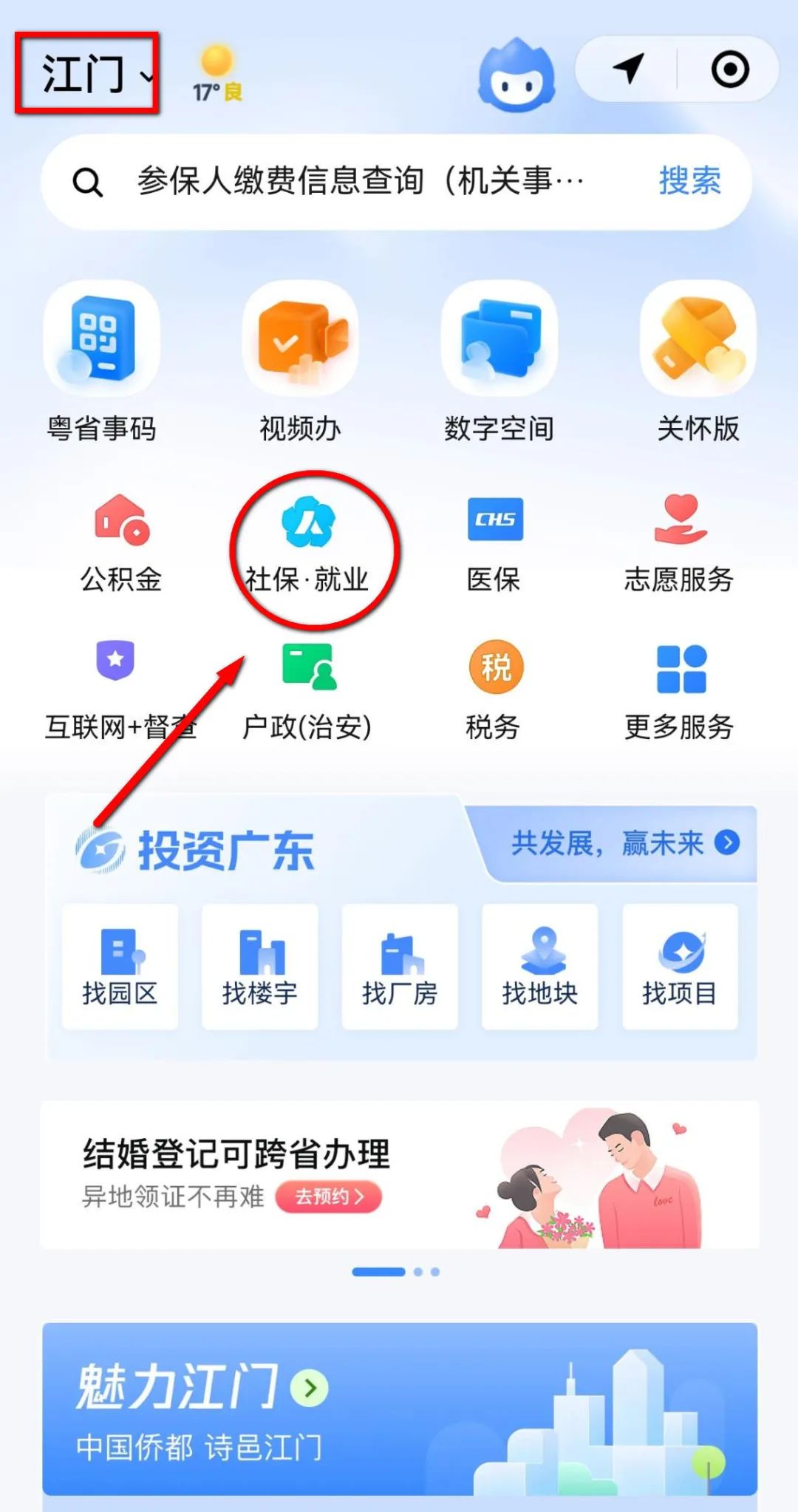The width and height of the screenshot is (798, 1512).
Task: Select the second carousel dot indicator
Action: (420, 1270)
